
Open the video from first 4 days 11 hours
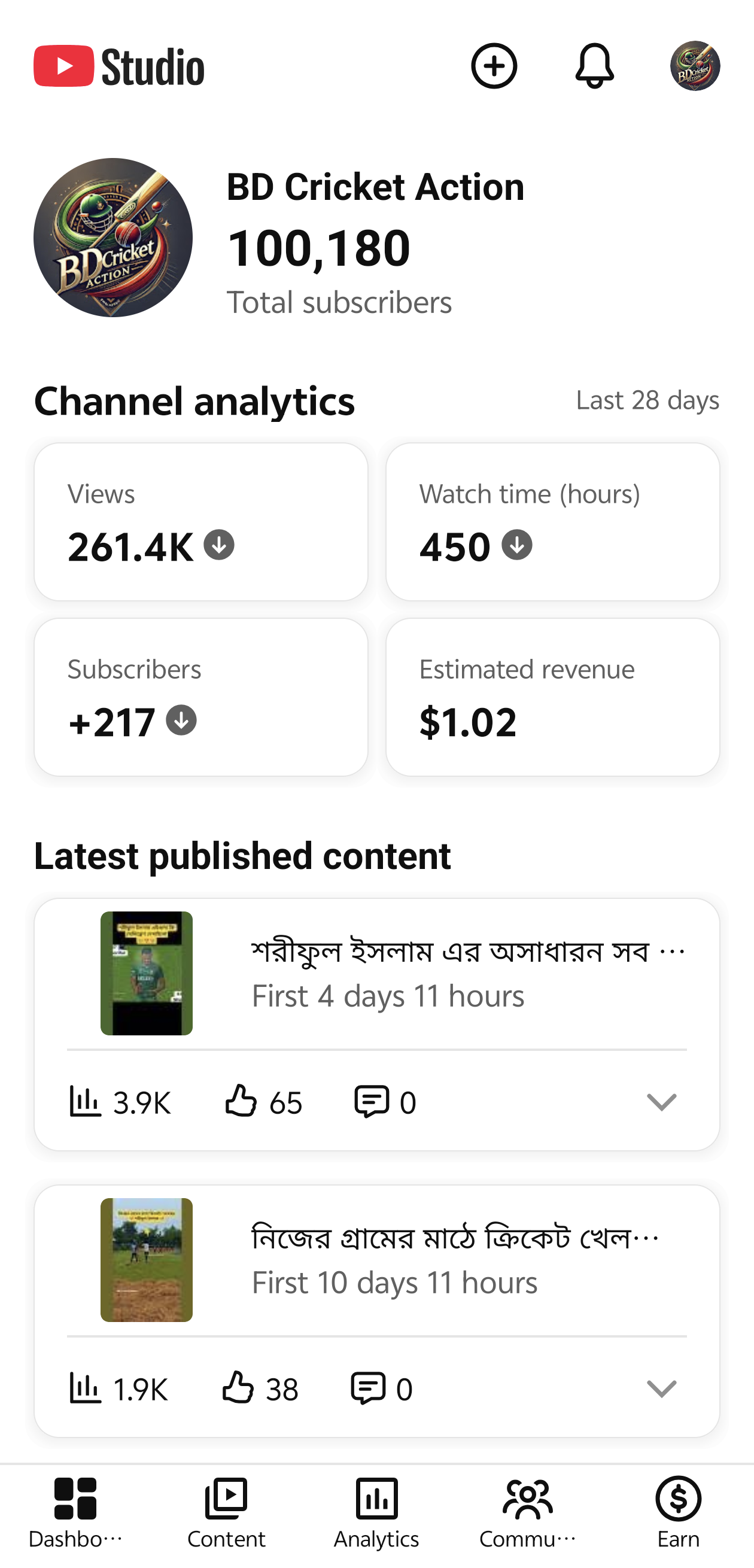tap(376, 973)
